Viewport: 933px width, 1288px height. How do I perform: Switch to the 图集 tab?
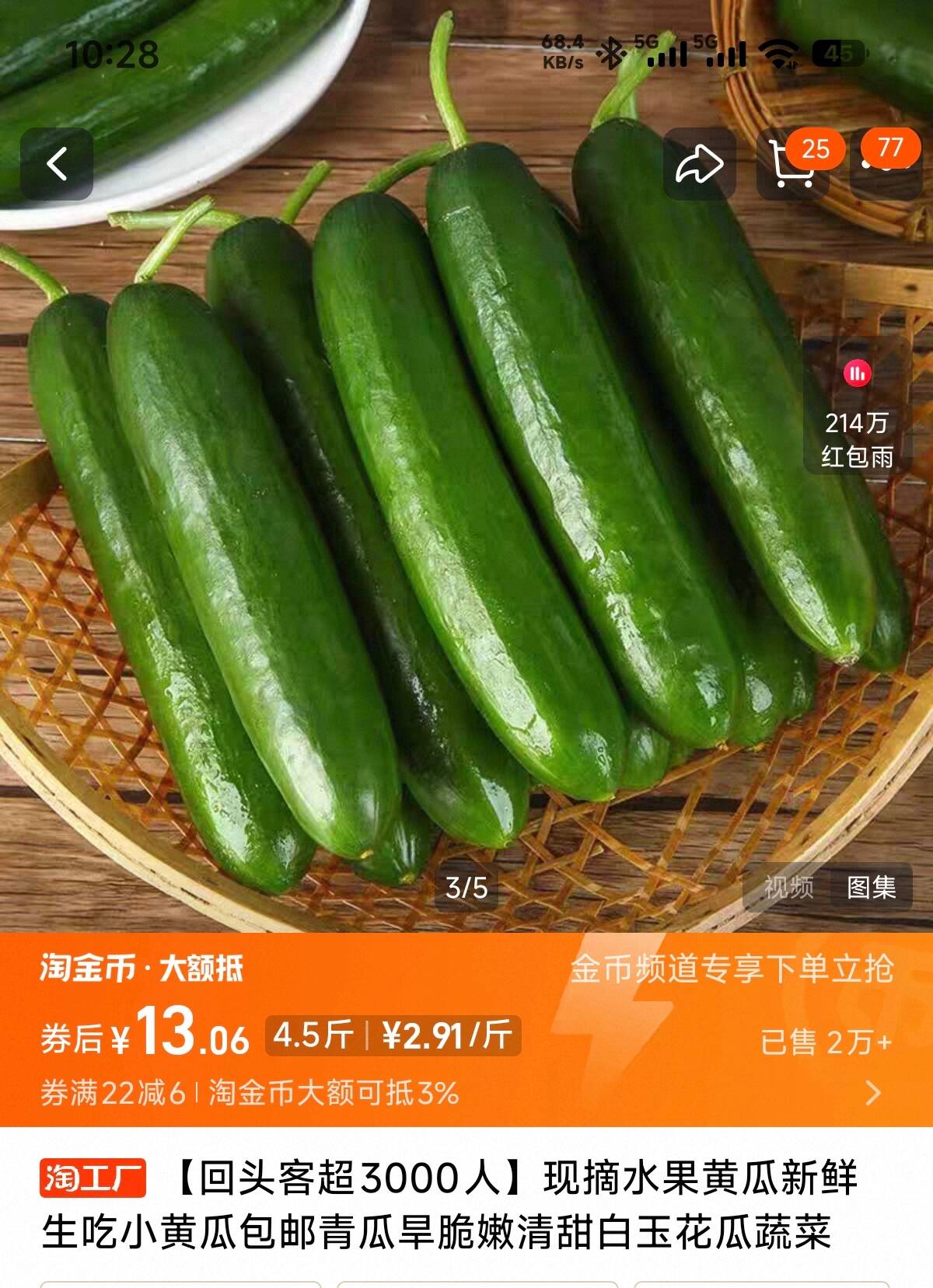point(871,887)
